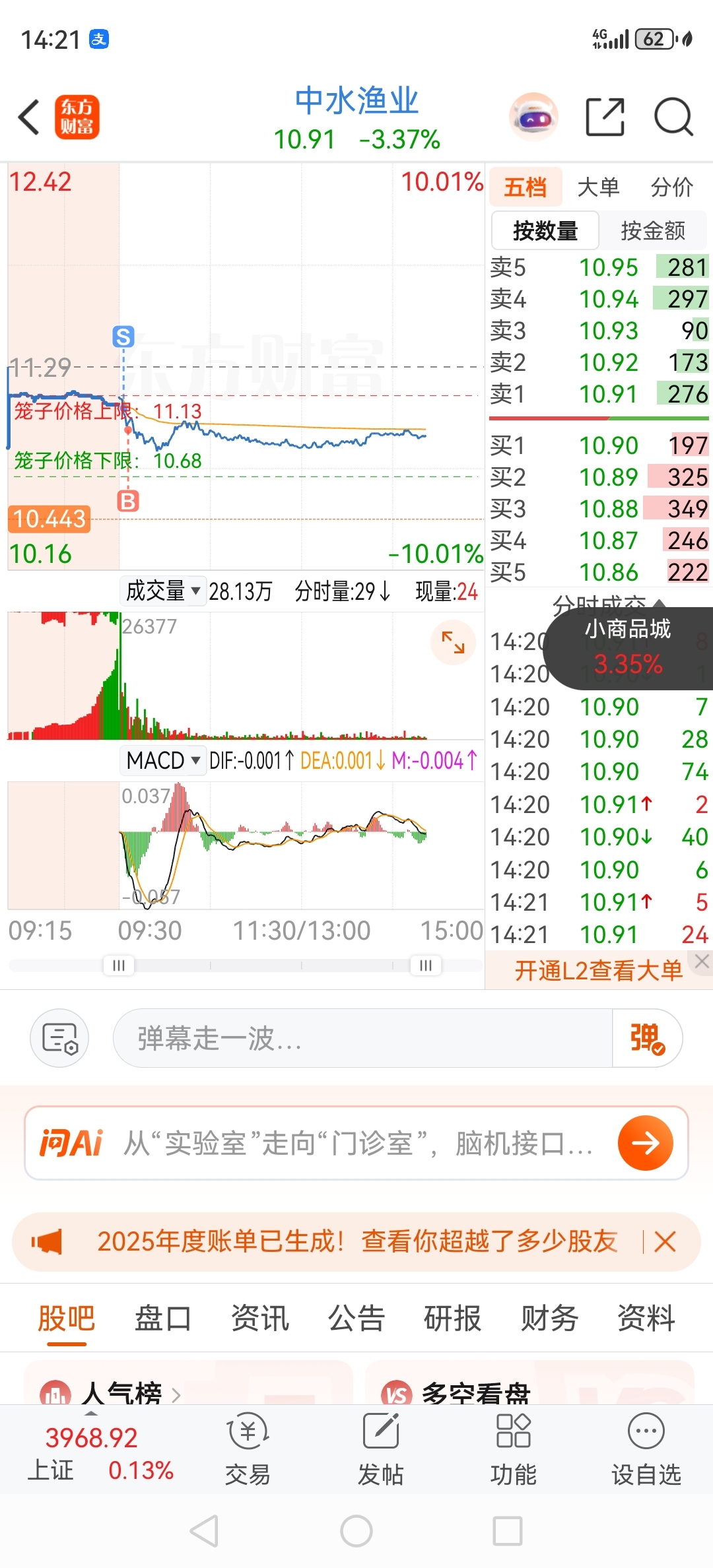Switch to the 盘口 tab

[x=162, y=1319]
